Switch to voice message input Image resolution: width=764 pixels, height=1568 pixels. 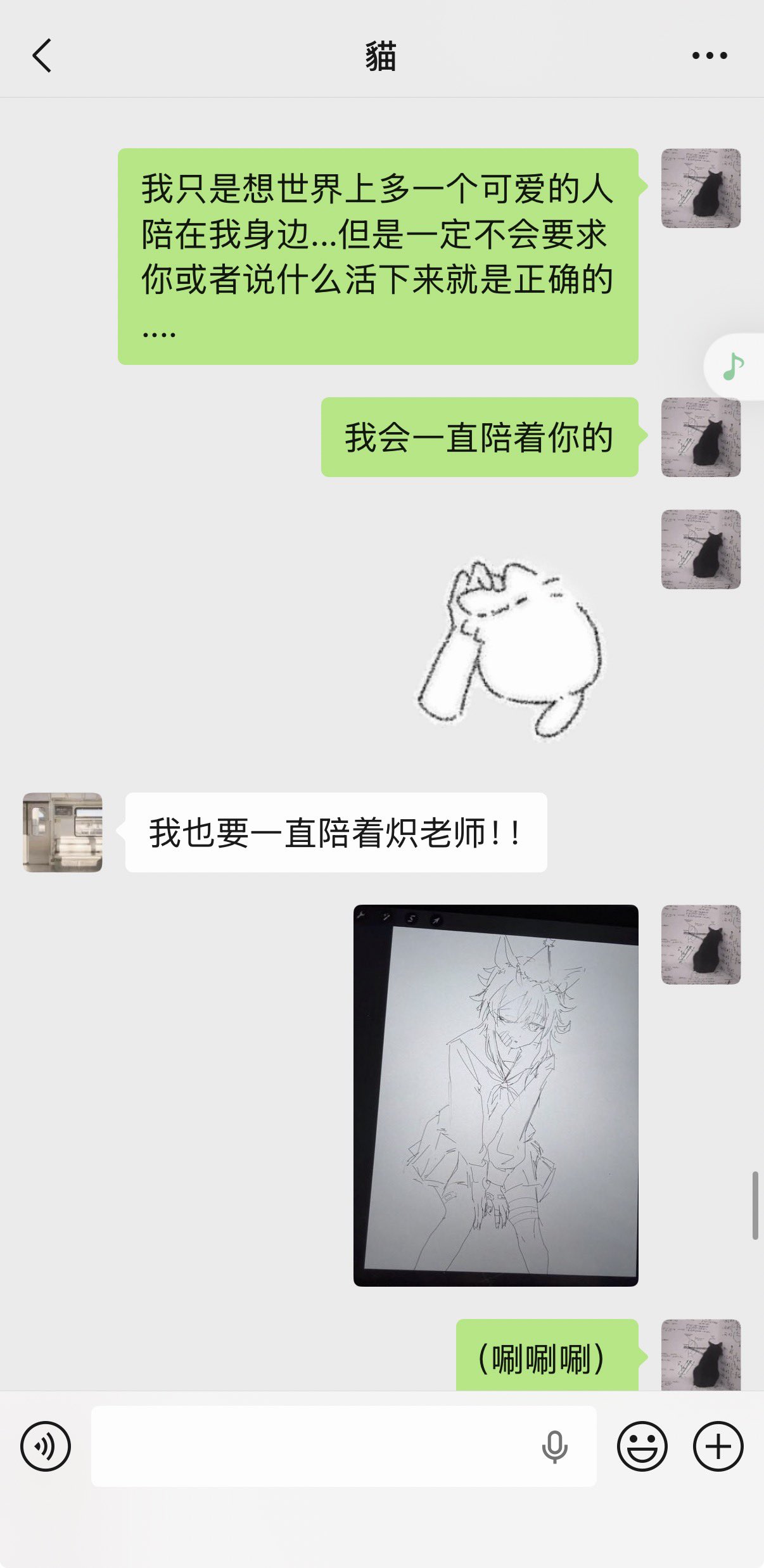pyautogui.click(x=46, y=1446)
